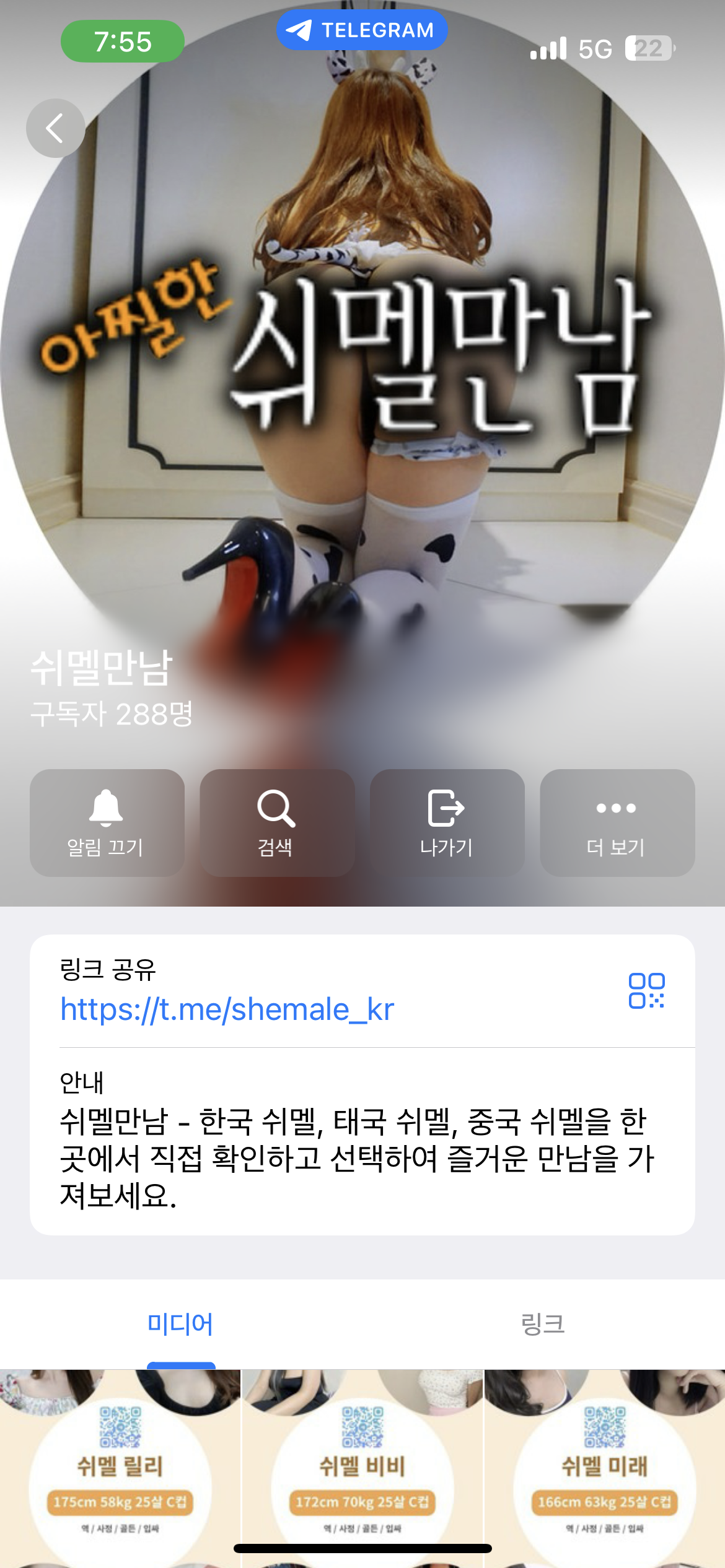Screen dimensions: 725x1568
Task: Switch to the 링크 tab
Action: point(543,1324)
